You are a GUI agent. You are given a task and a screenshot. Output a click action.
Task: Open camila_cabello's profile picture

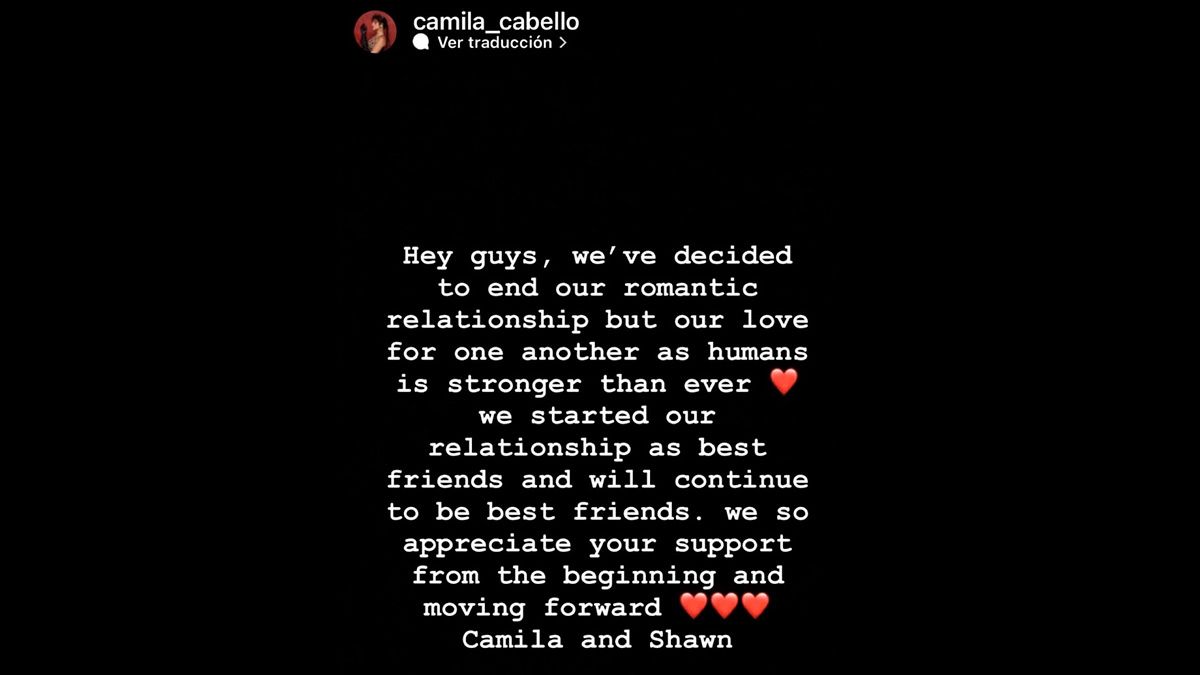(x=375, y=31)
